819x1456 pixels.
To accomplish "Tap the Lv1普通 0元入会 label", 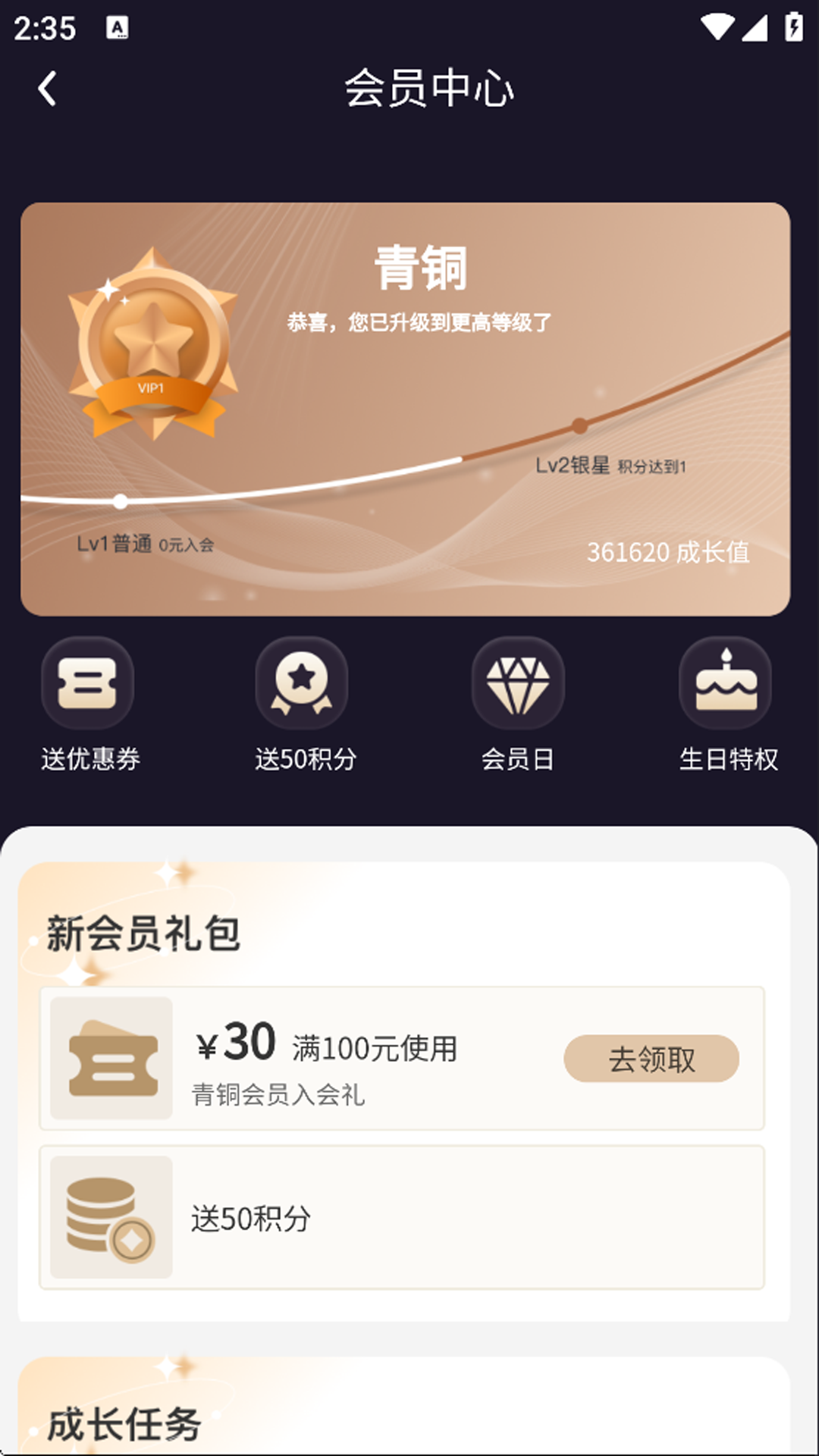I will (x=144, y=543).
